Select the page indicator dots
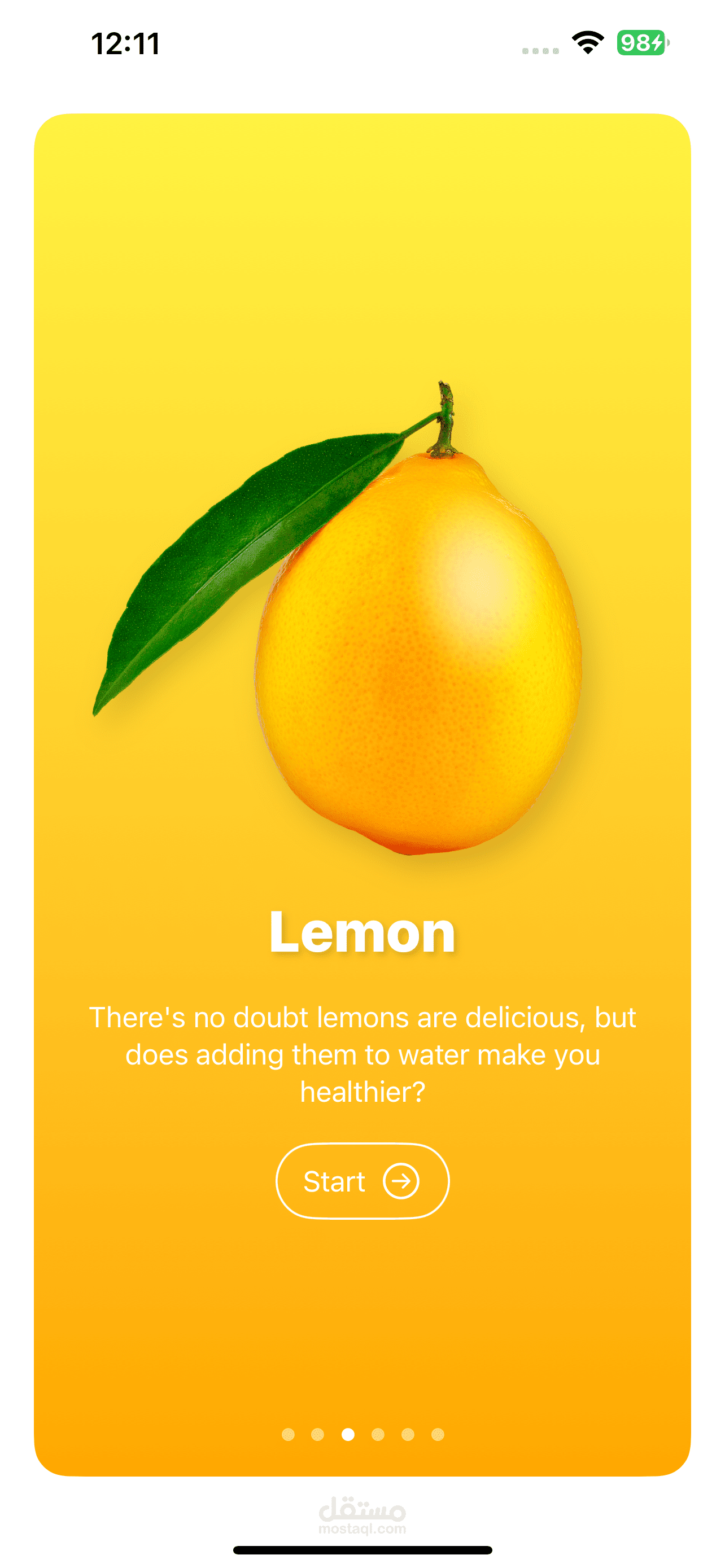 [363, 1435]
